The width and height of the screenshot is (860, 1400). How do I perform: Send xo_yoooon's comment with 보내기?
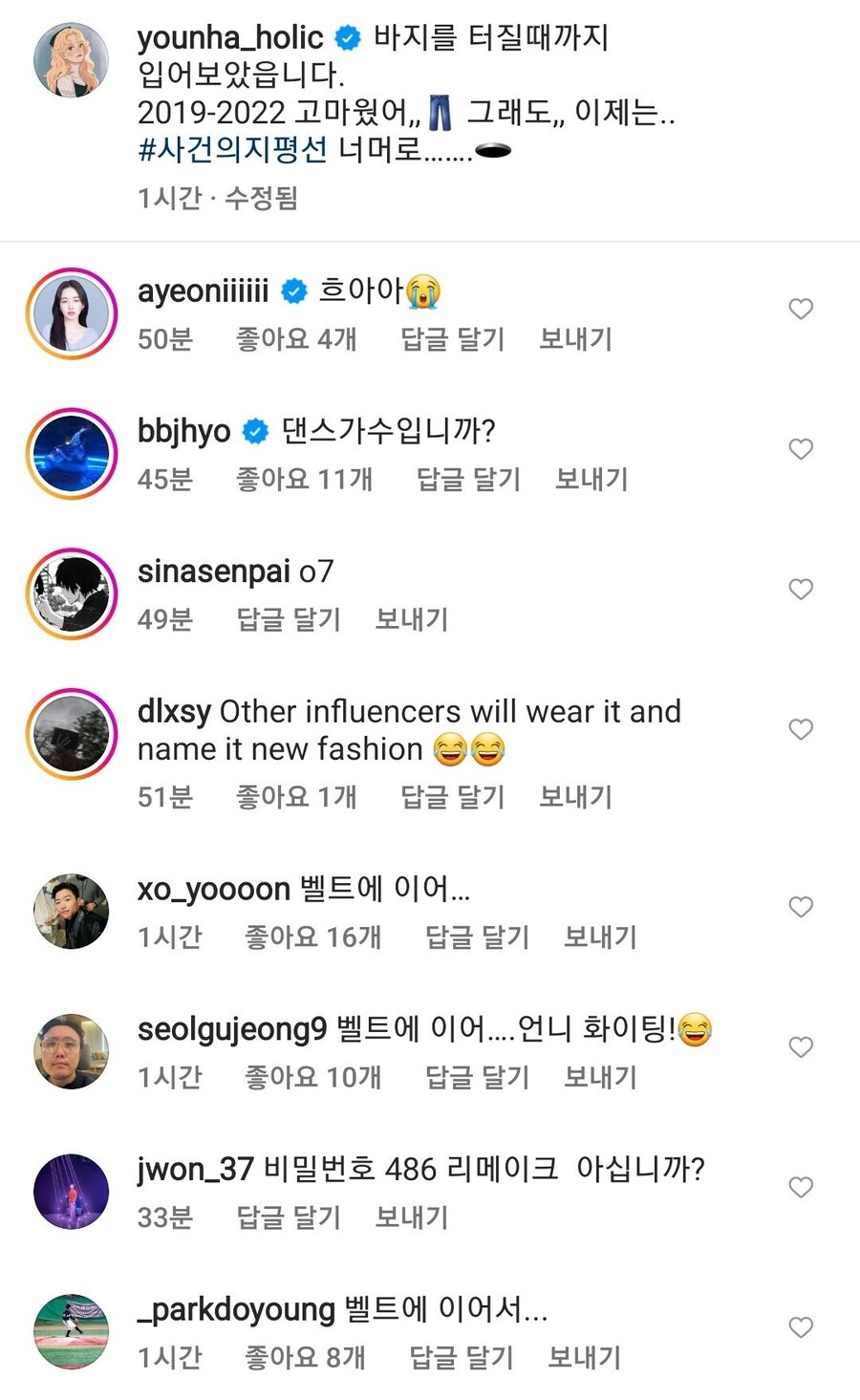(599, 937)
